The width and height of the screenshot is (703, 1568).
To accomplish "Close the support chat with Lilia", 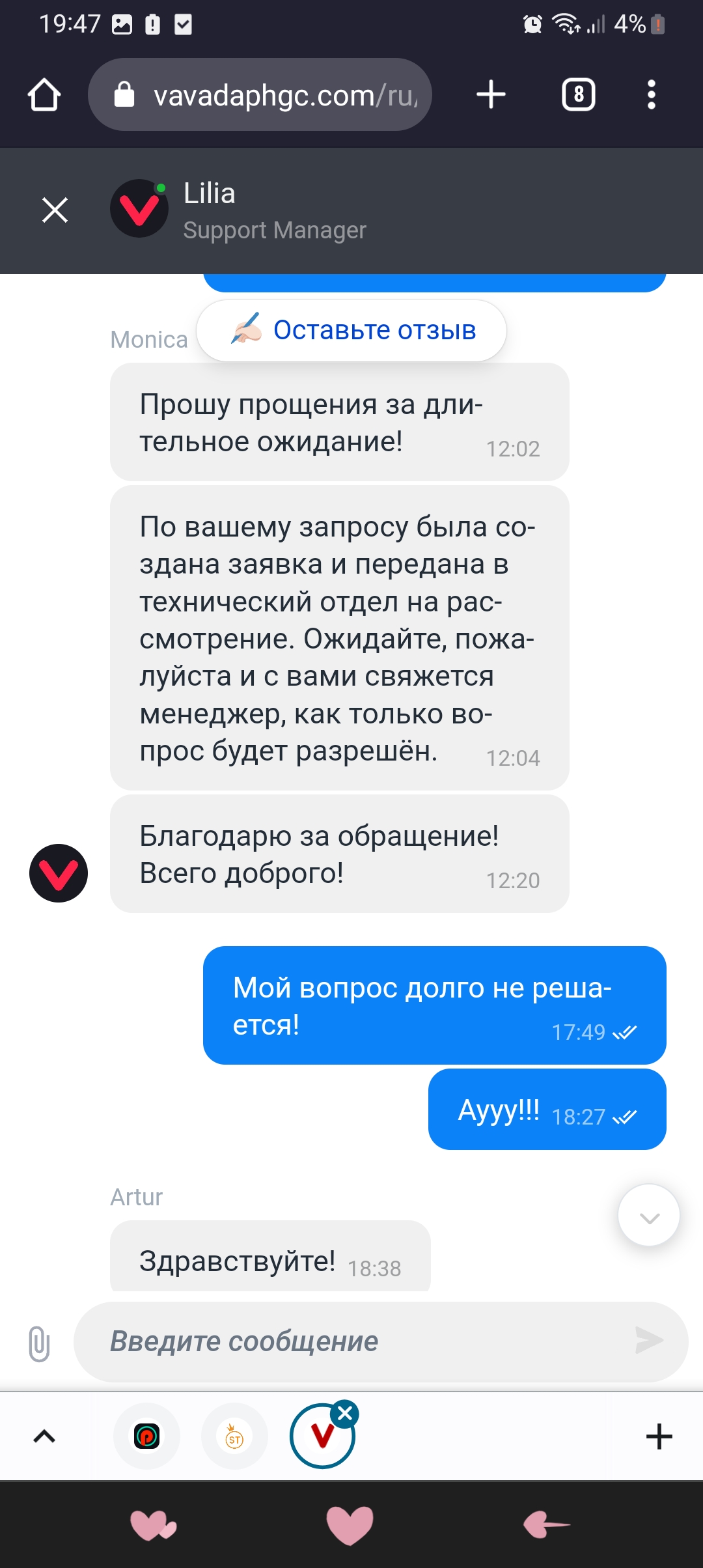I will 55,210.
